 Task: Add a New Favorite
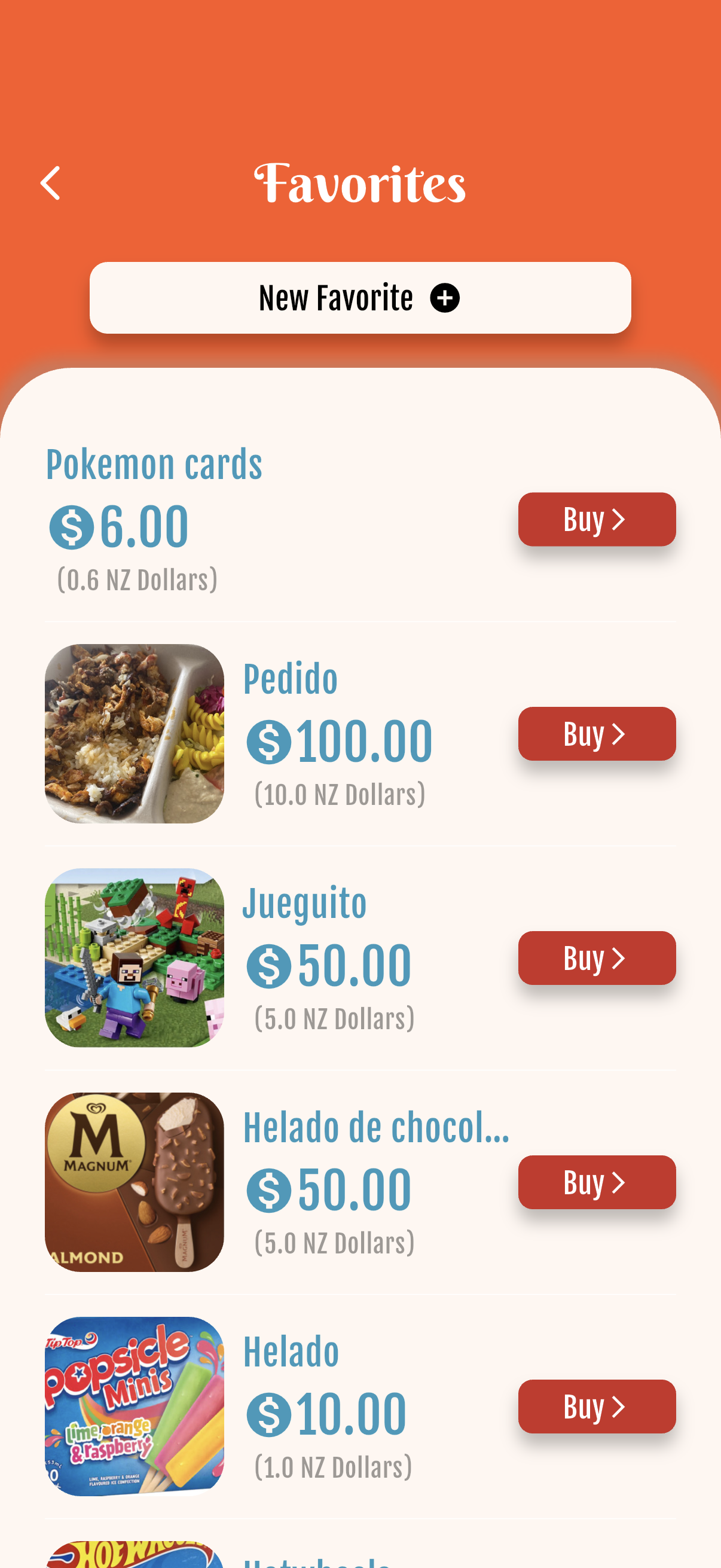point(360,298)
